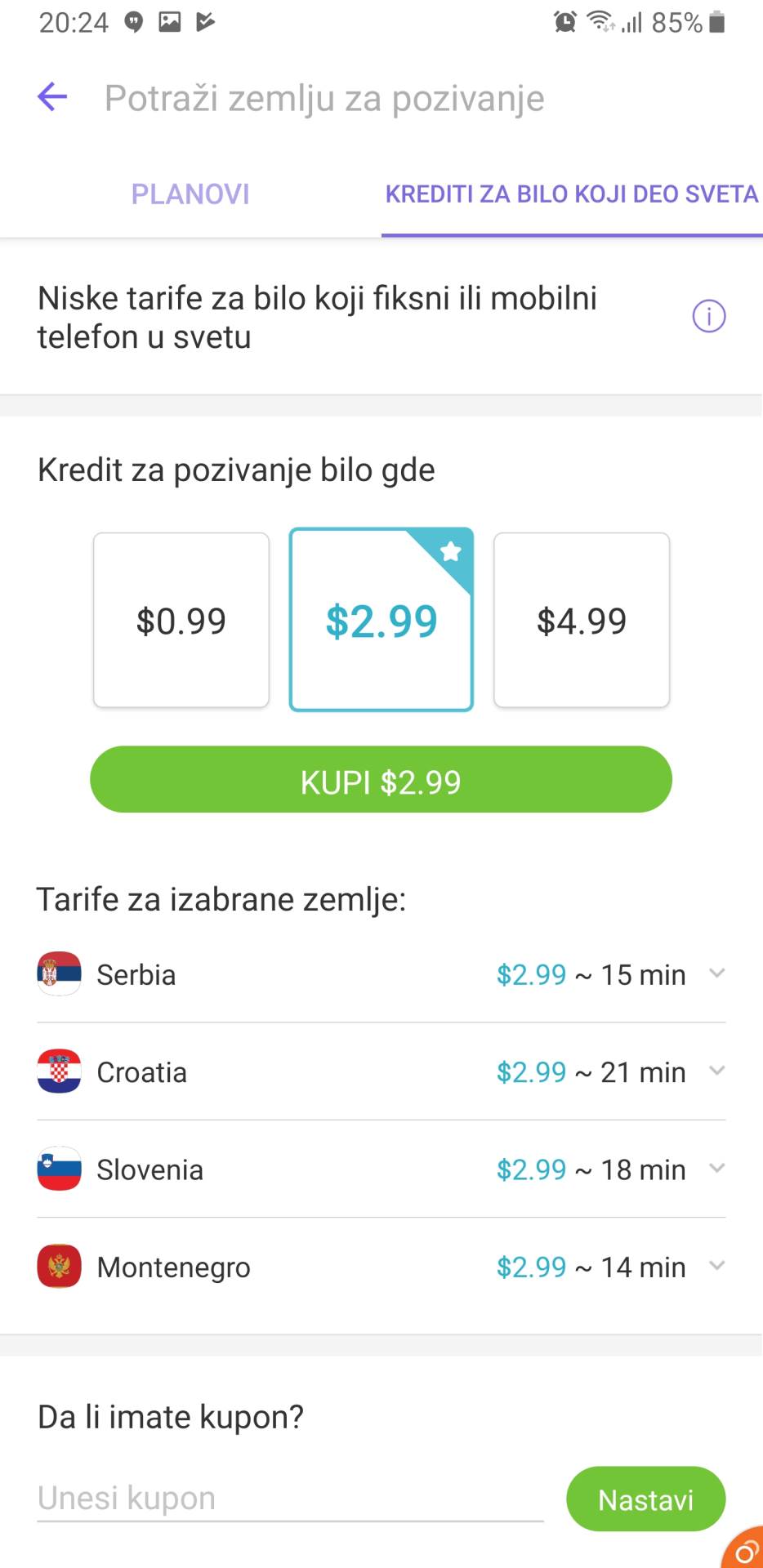Expand Montenegro rate details
The image size is (763, 1568).
pos(717,1267)
